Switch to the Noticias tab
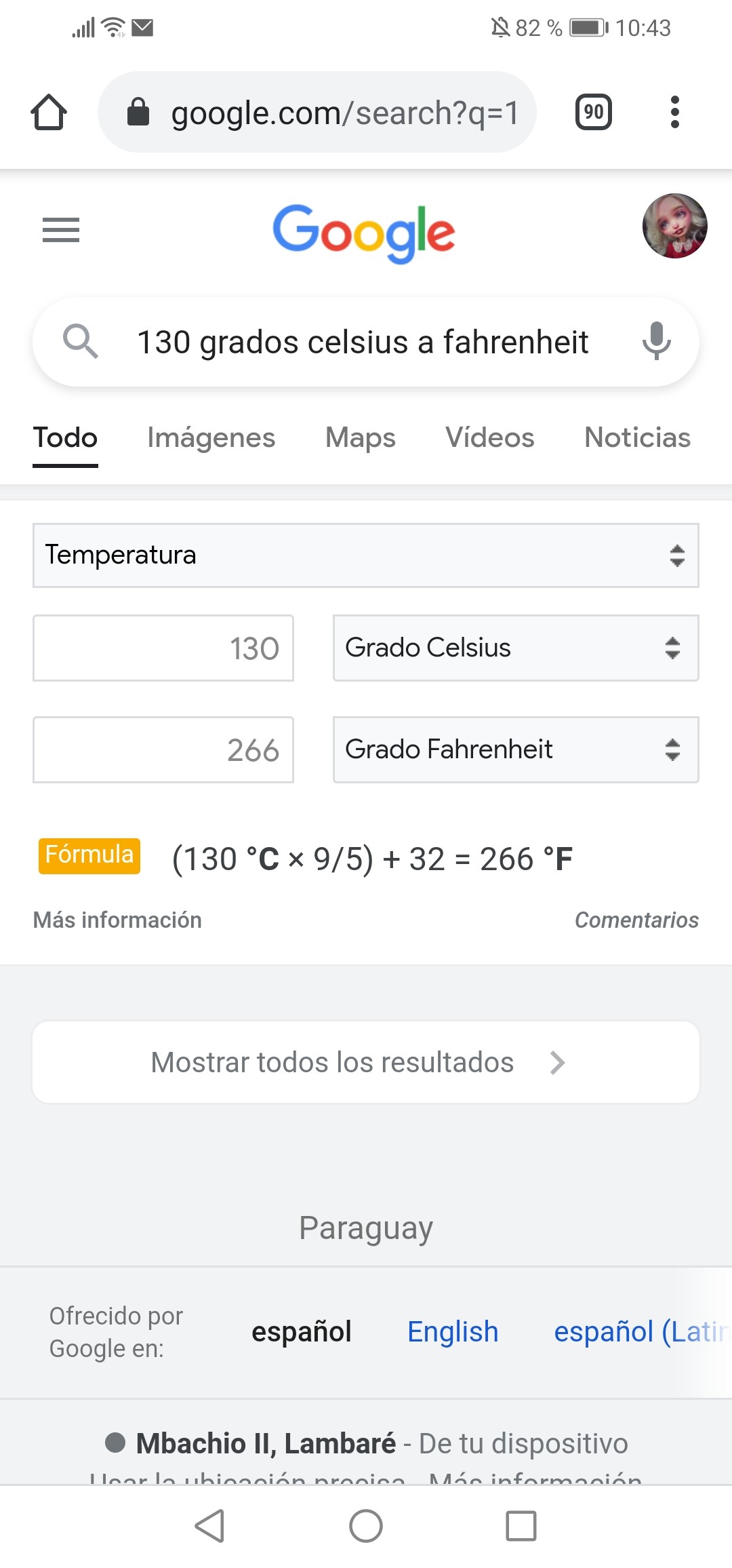Image resolution: width=732 pixels, height=1568 pixels. [x=638, y=438]
